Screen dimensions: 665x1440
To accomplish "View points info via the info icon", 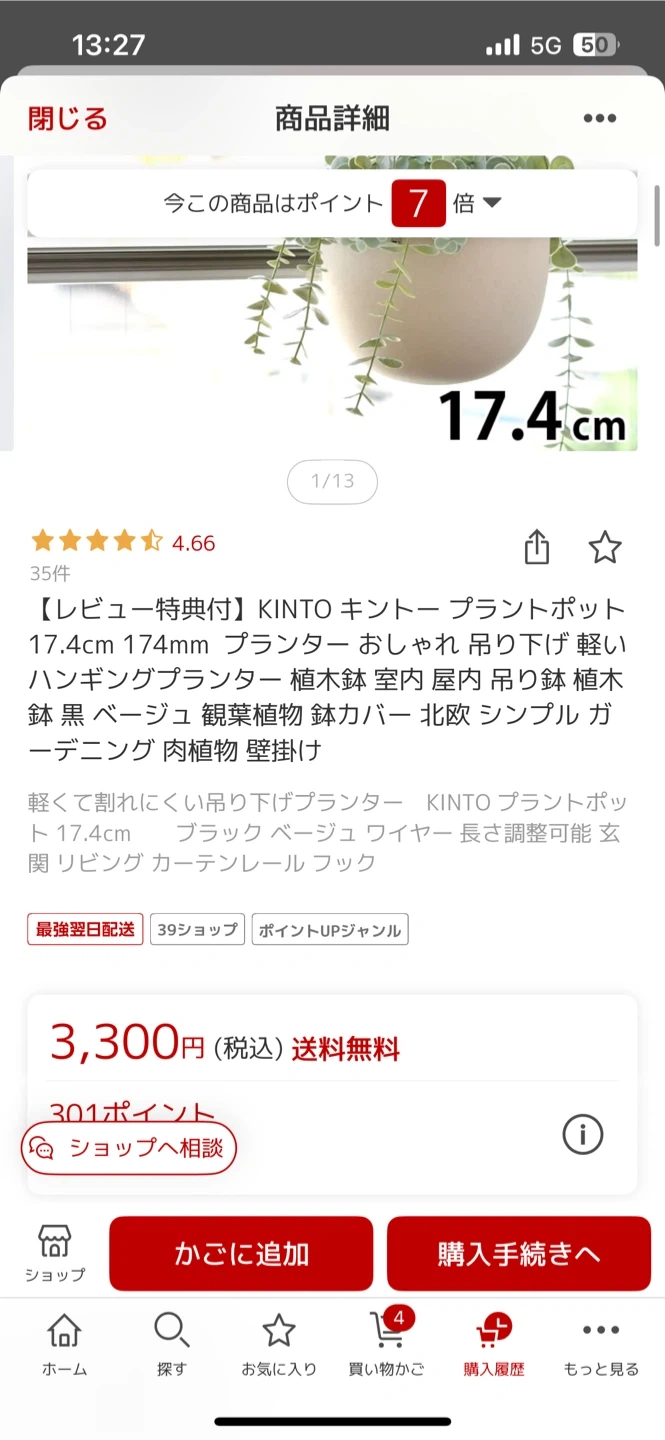I will pos(583,1134).
